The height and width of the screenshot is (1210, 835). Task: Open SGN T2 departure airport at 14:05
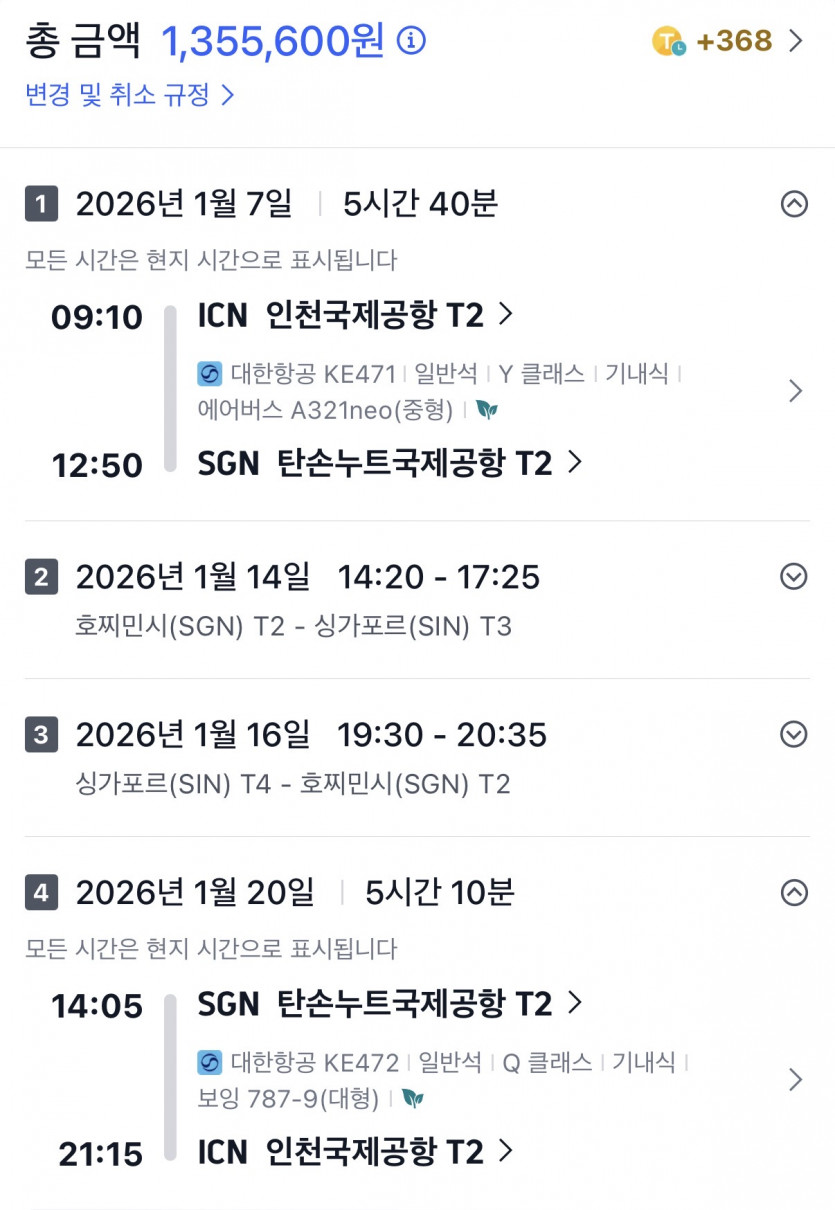pos(390,1003)
